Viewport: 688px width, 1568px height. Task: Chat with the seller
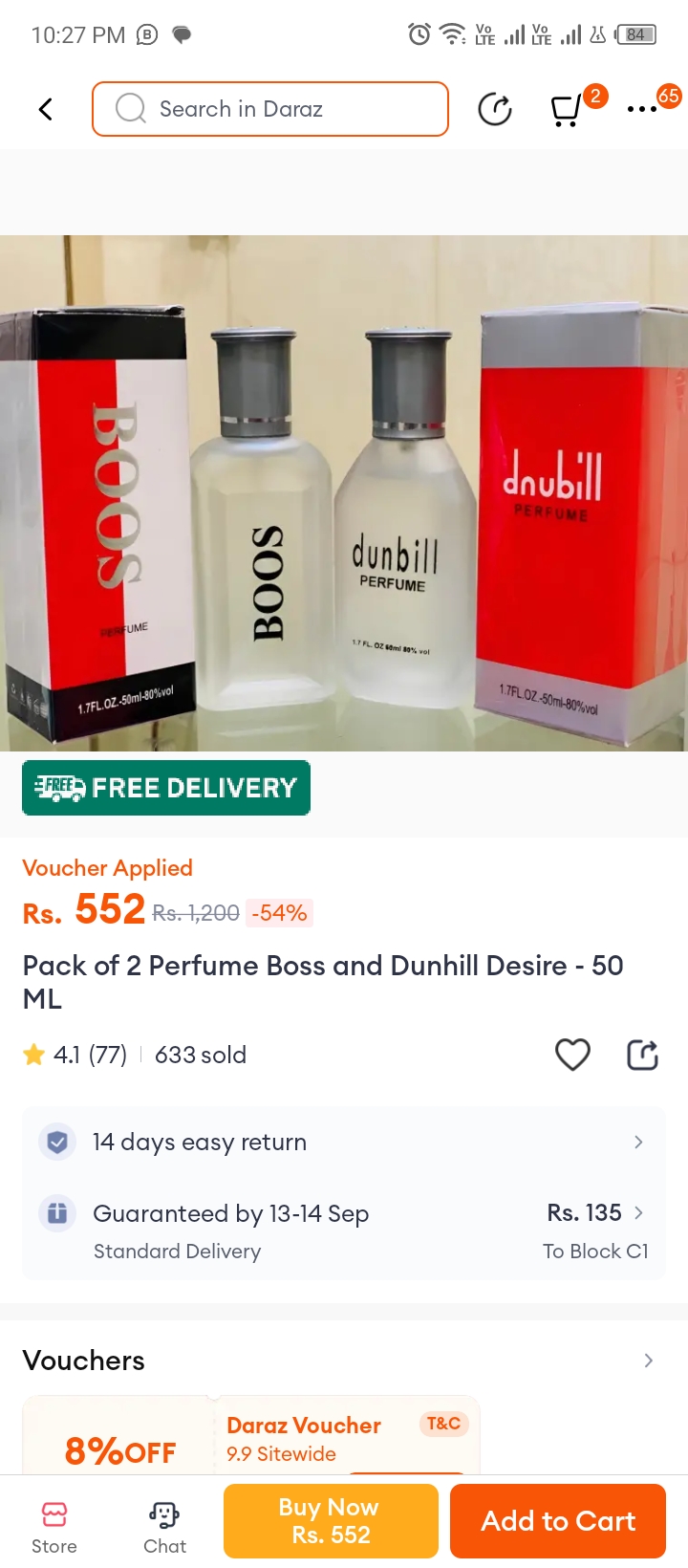[164, 1527]
